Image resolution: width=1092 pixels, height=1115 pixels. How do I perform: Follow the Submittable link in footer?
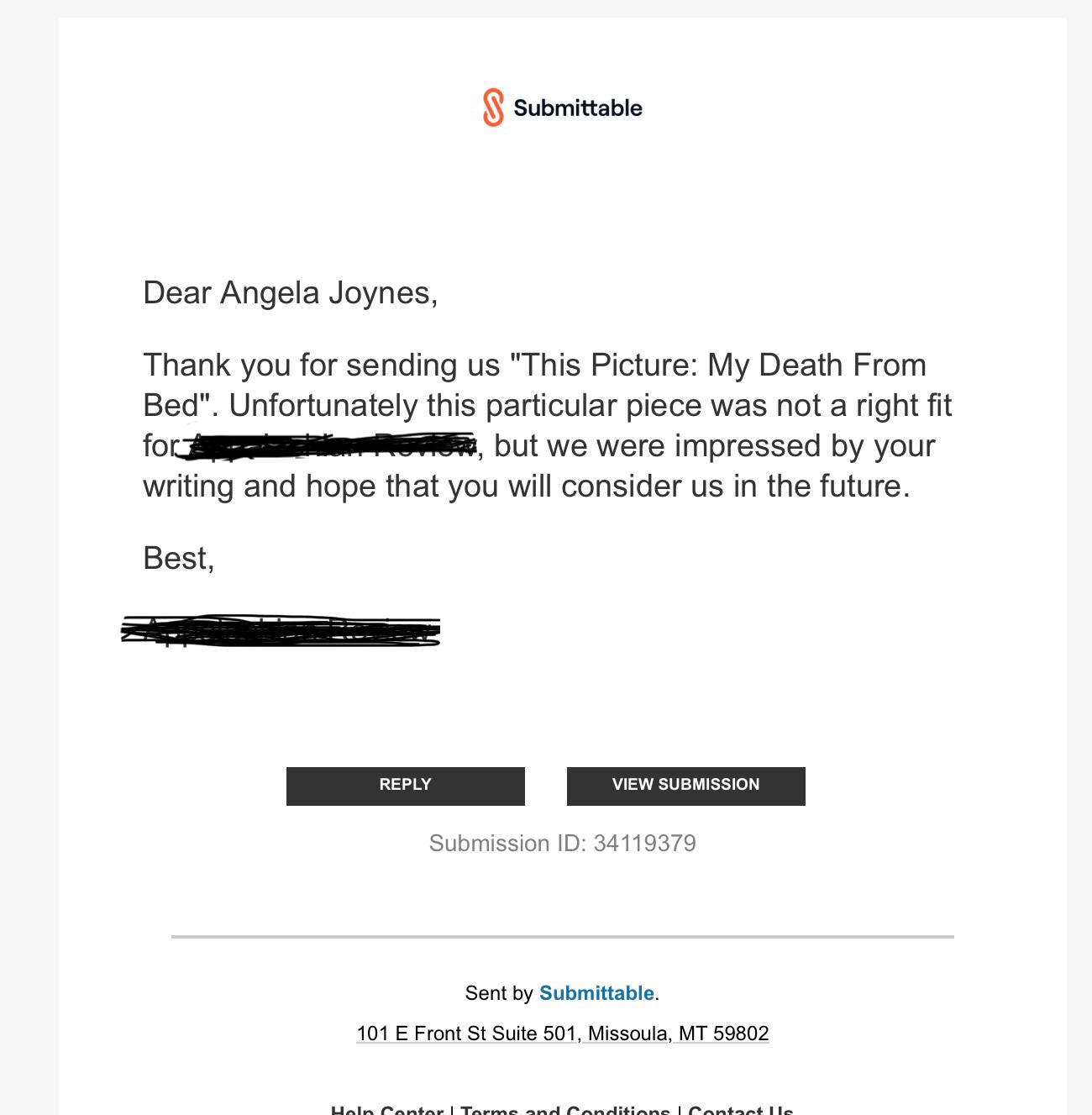(x=596, y=993)
